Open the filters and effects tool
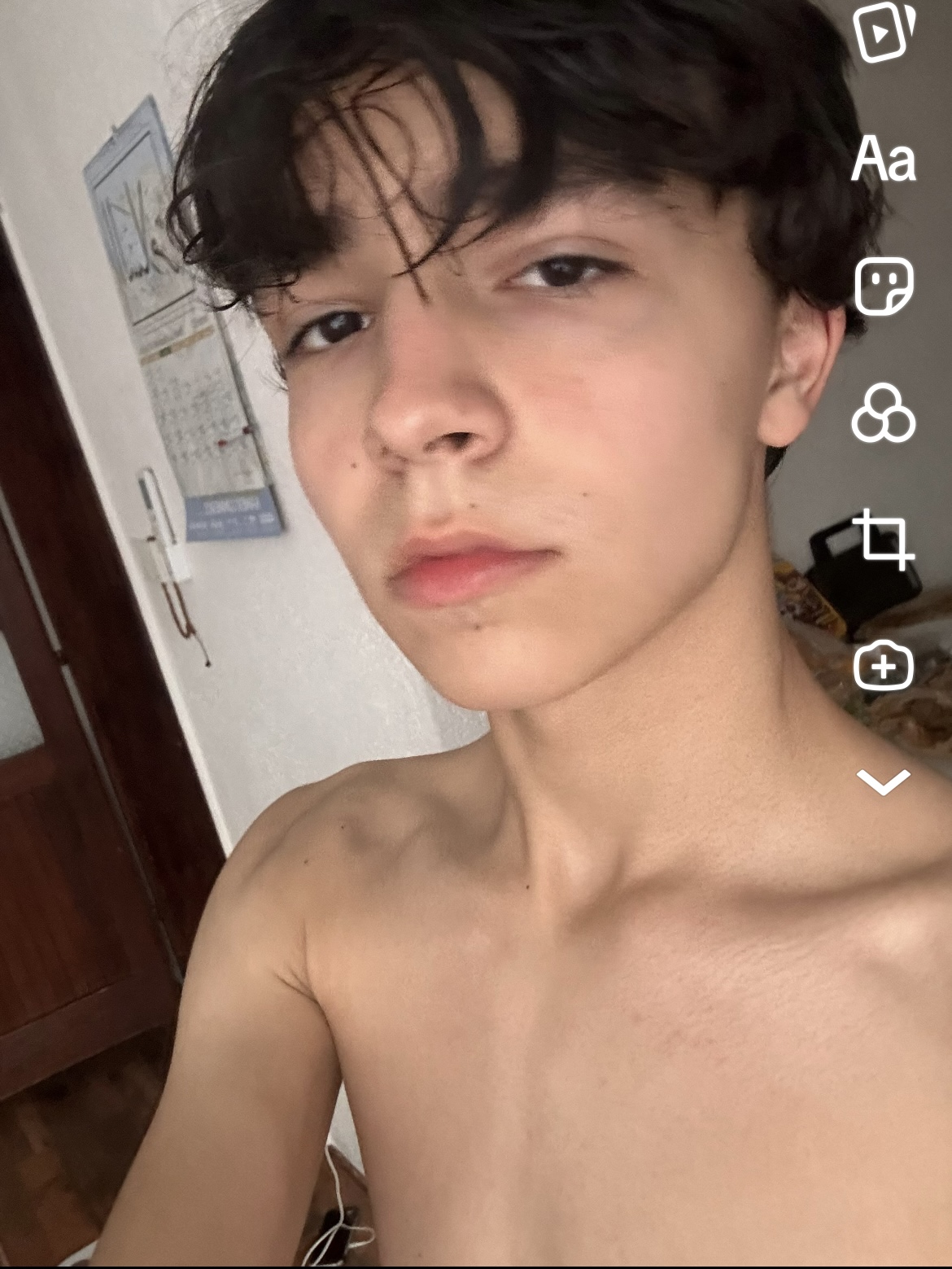 pos(884,414)
